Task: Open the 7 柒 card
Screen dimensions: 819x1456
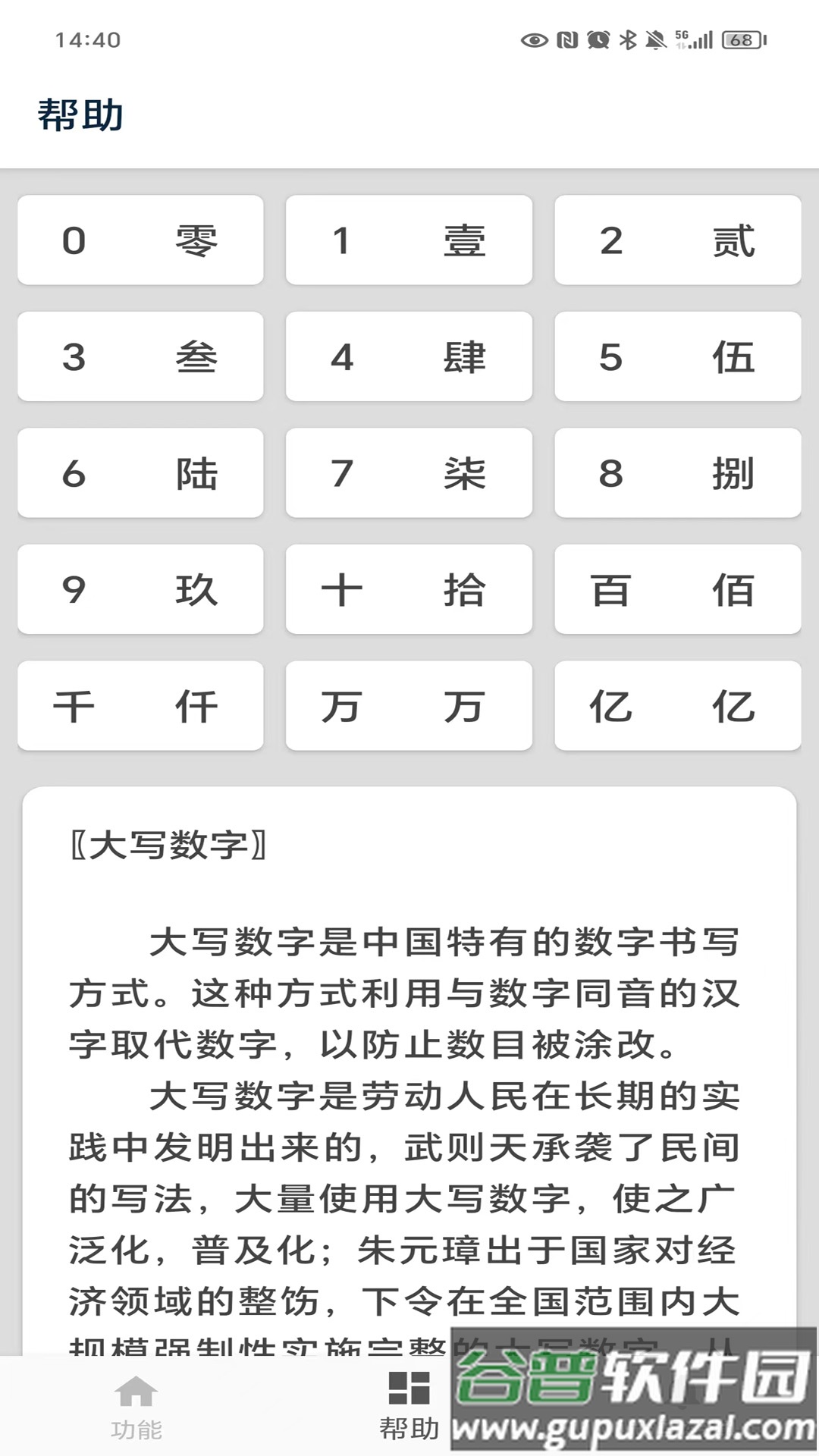Action: click(x=409, y=473)
